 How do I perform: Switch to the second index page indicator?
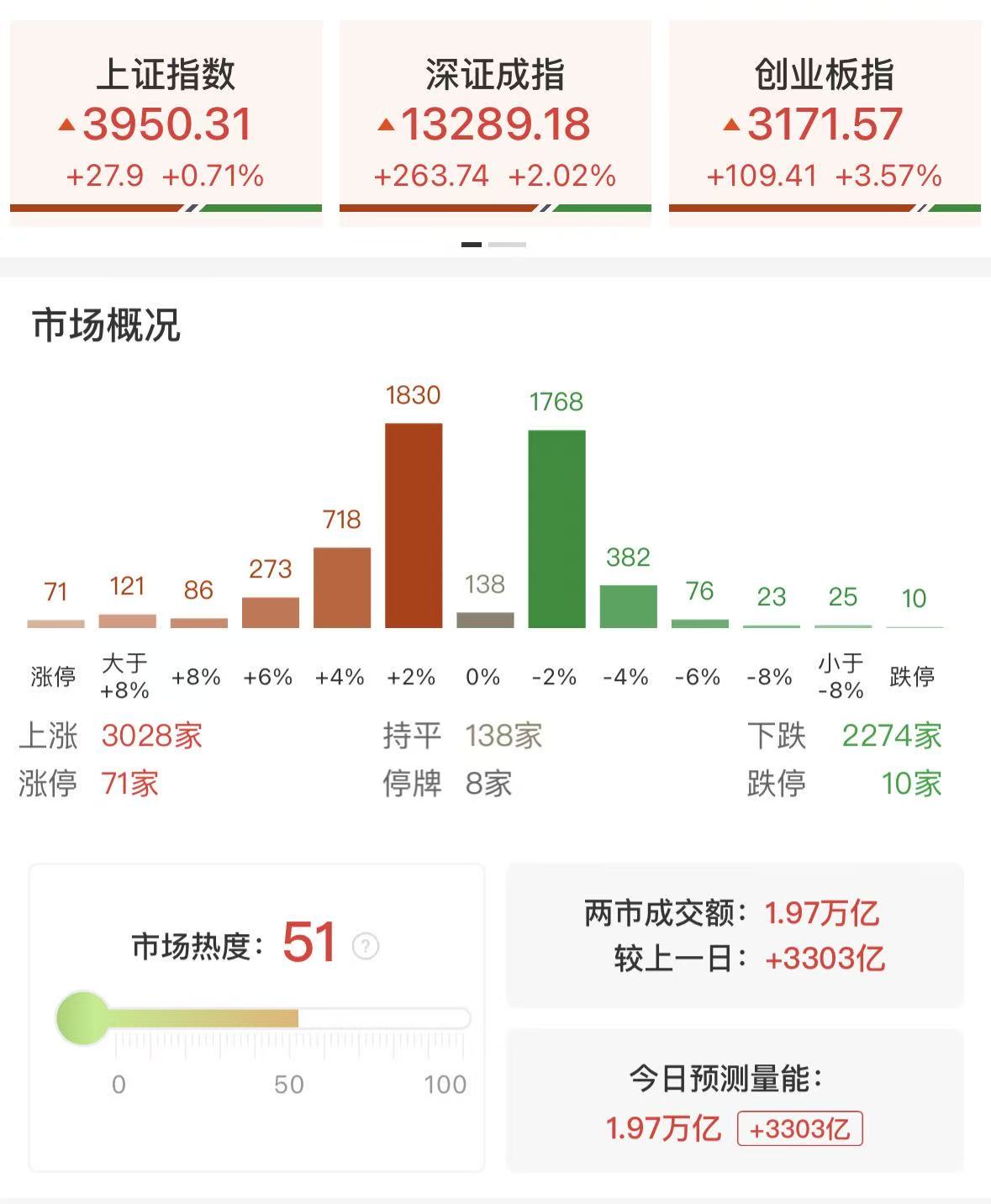point(507,245)
